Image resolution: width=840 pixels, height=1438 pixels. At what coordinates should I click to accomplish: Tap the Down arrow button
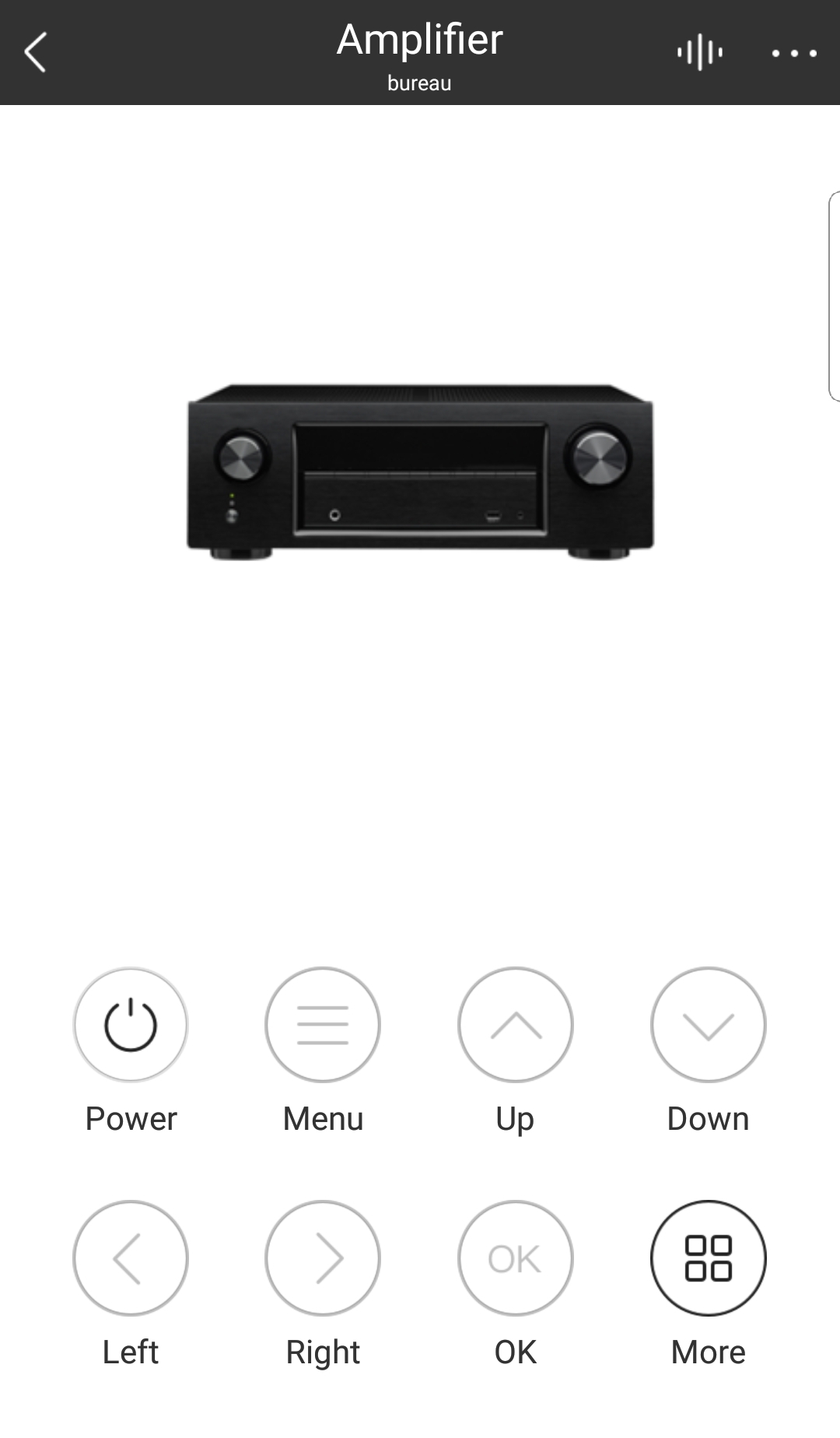(x=708, y=1024)
